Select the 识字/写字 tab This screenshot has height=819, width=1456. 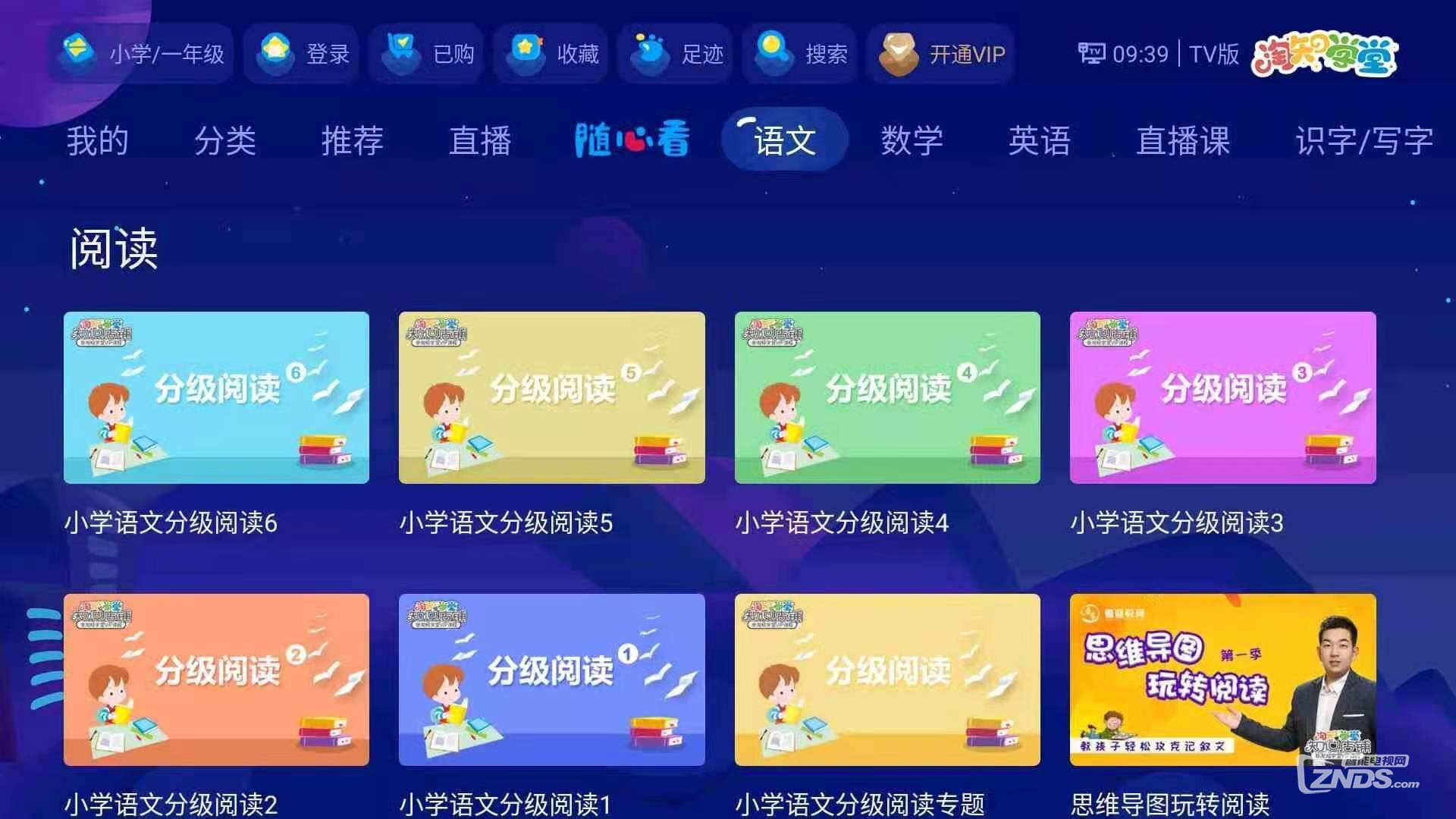[1363, 141]
